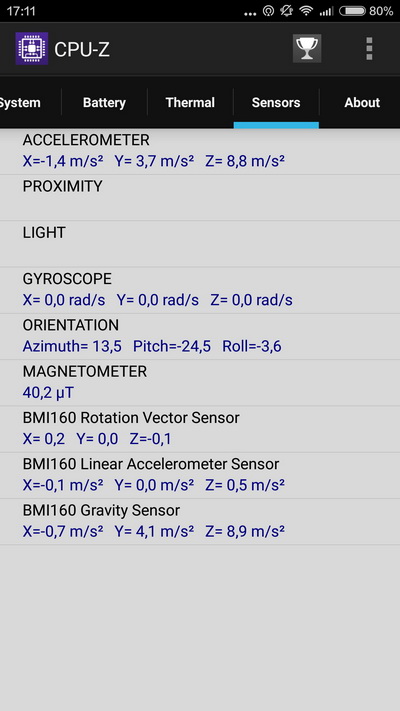400x711 pixels.
Task: Switch to the Battery tab
Action: (x=104, y=102)
